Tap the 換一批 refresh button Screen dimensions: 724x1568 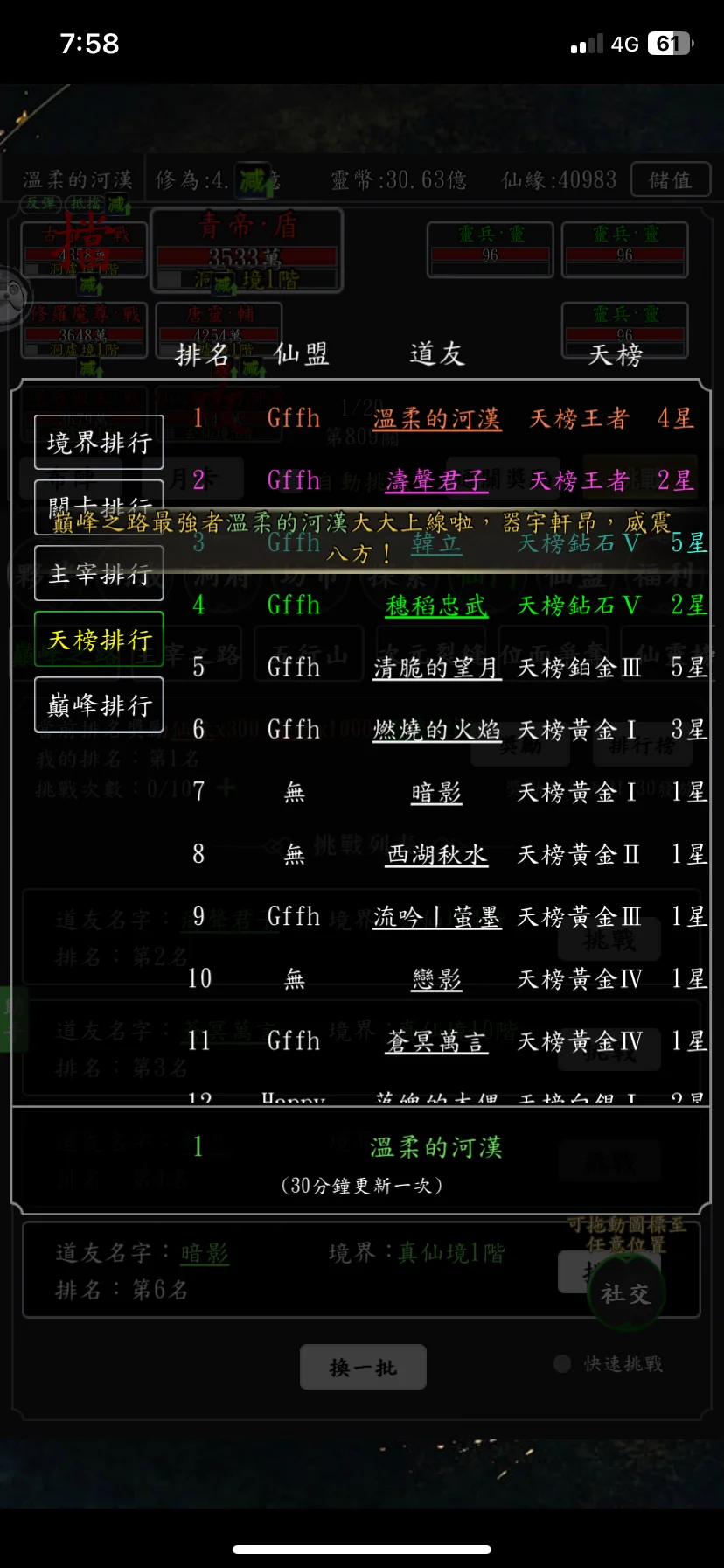point(363,1367)
